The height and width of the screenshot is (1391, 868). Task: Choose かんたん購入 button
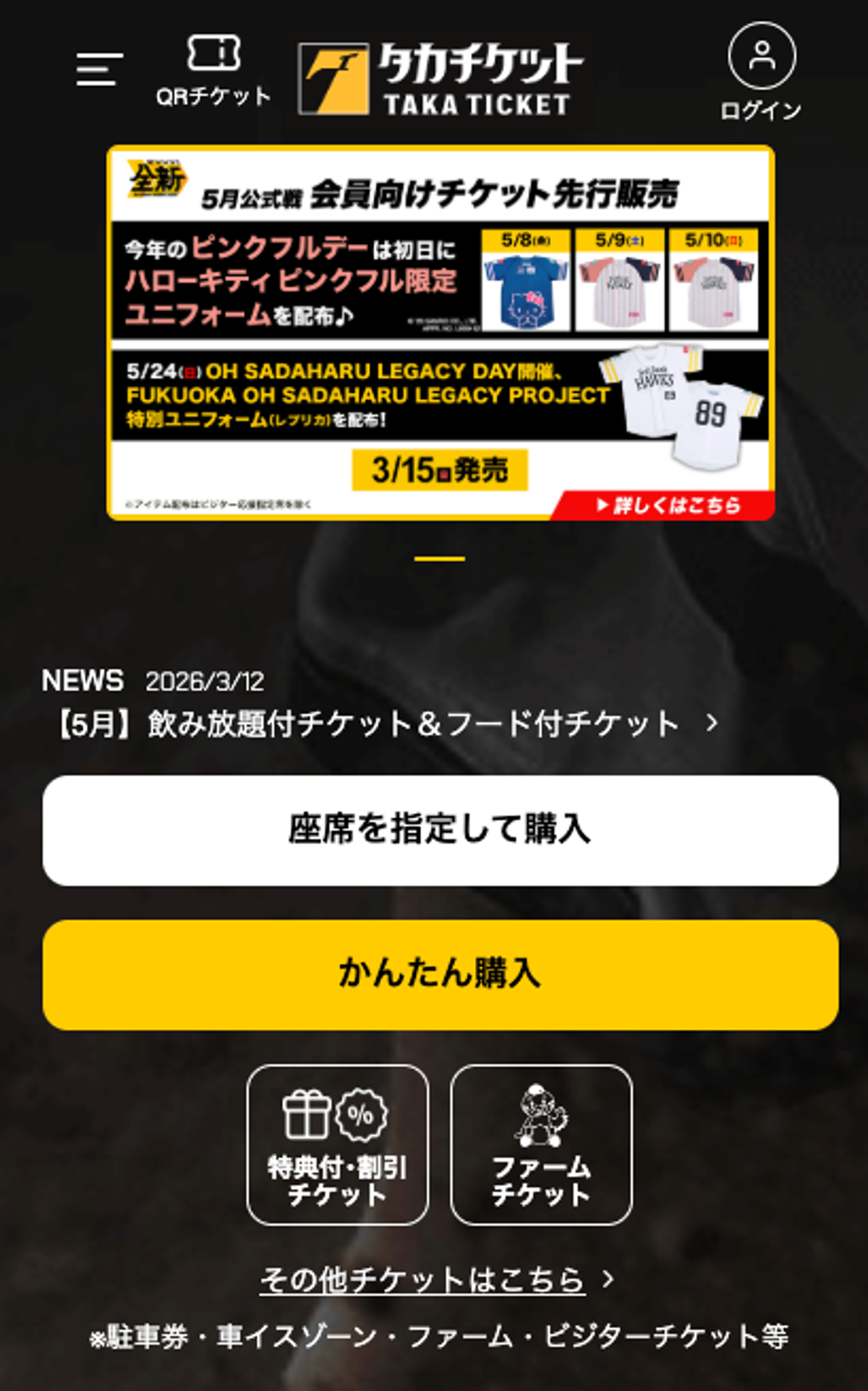[441, 974]
